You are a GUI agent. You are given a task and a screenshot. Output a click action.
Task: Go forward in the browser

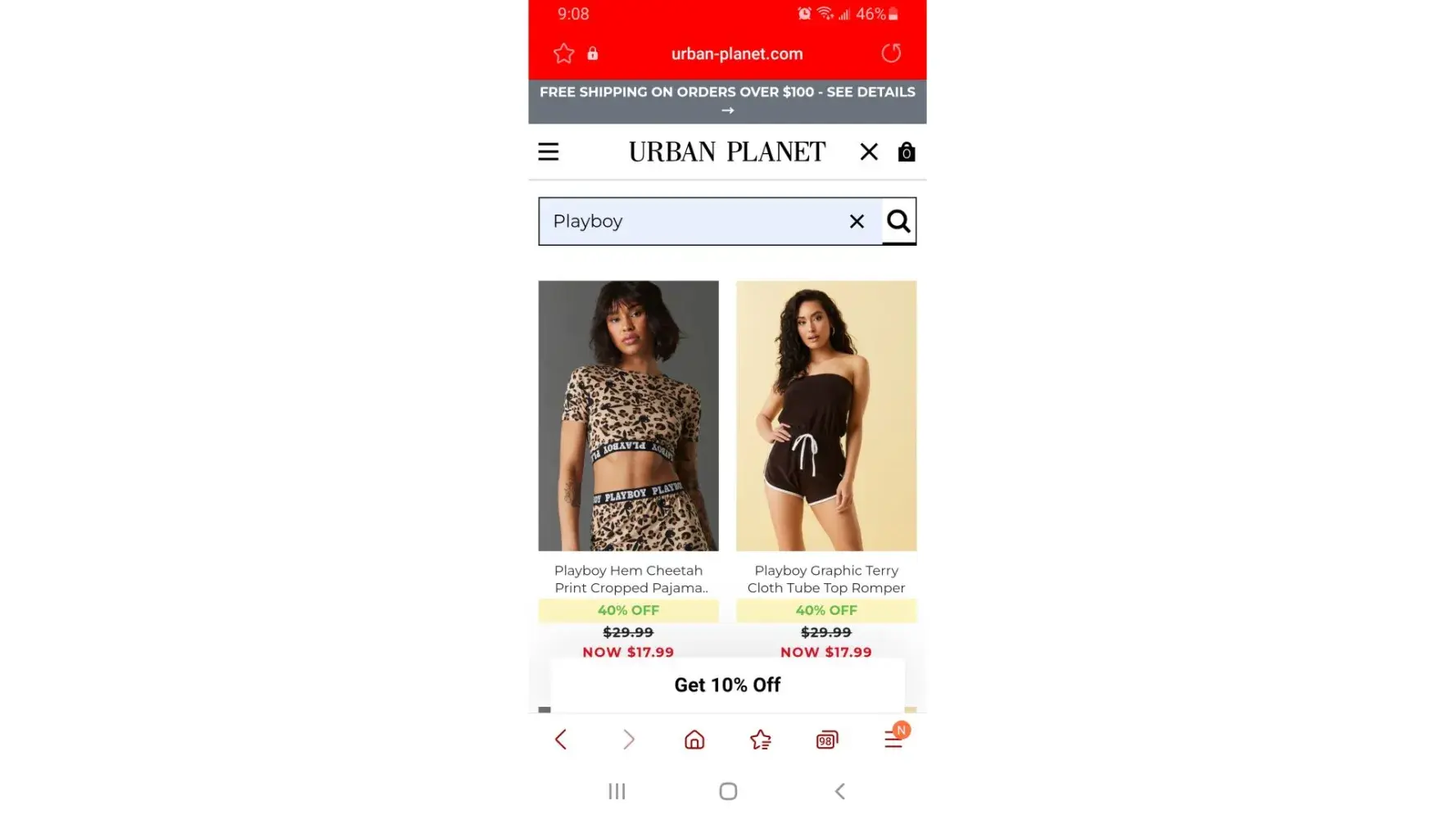tap(628, 740)
